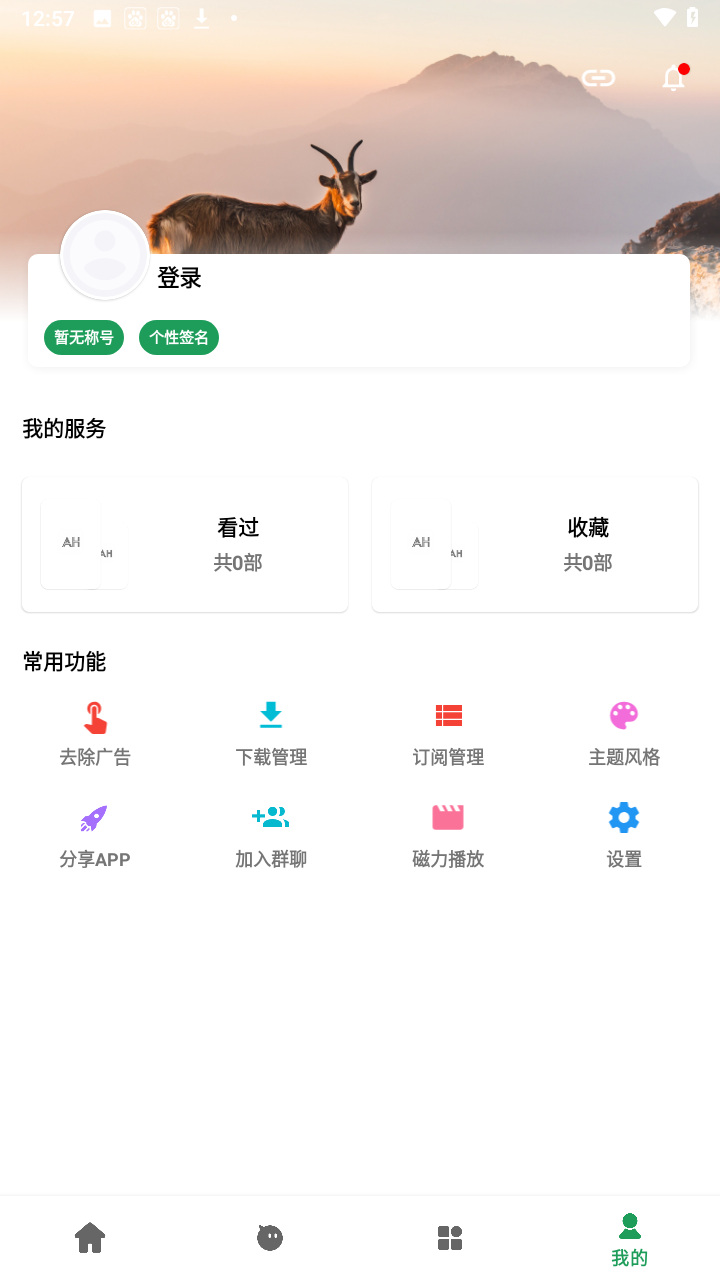Tap the profile avatar placeholder

coord(105,254)
